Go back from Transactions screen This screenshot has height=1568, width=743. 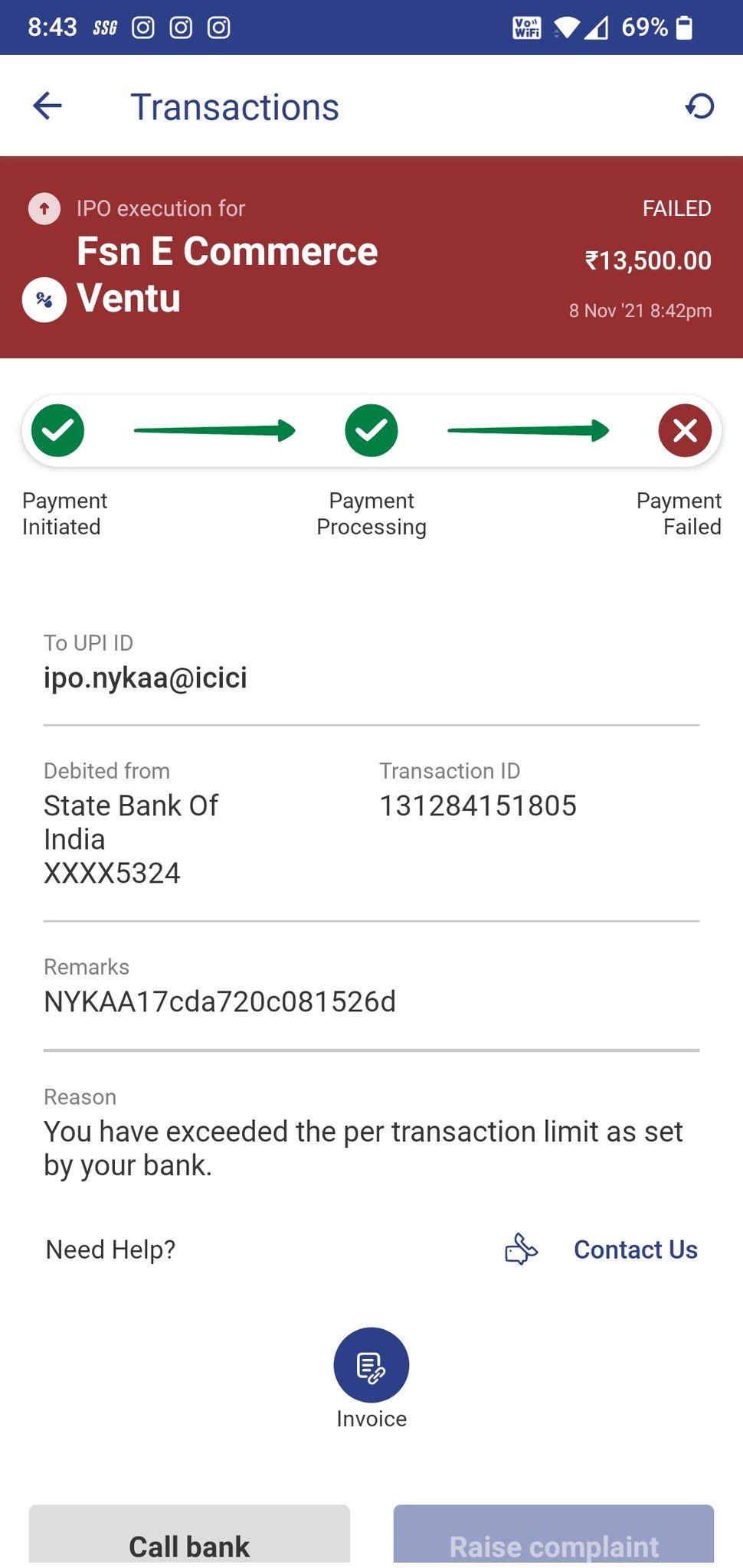[47, 106]
